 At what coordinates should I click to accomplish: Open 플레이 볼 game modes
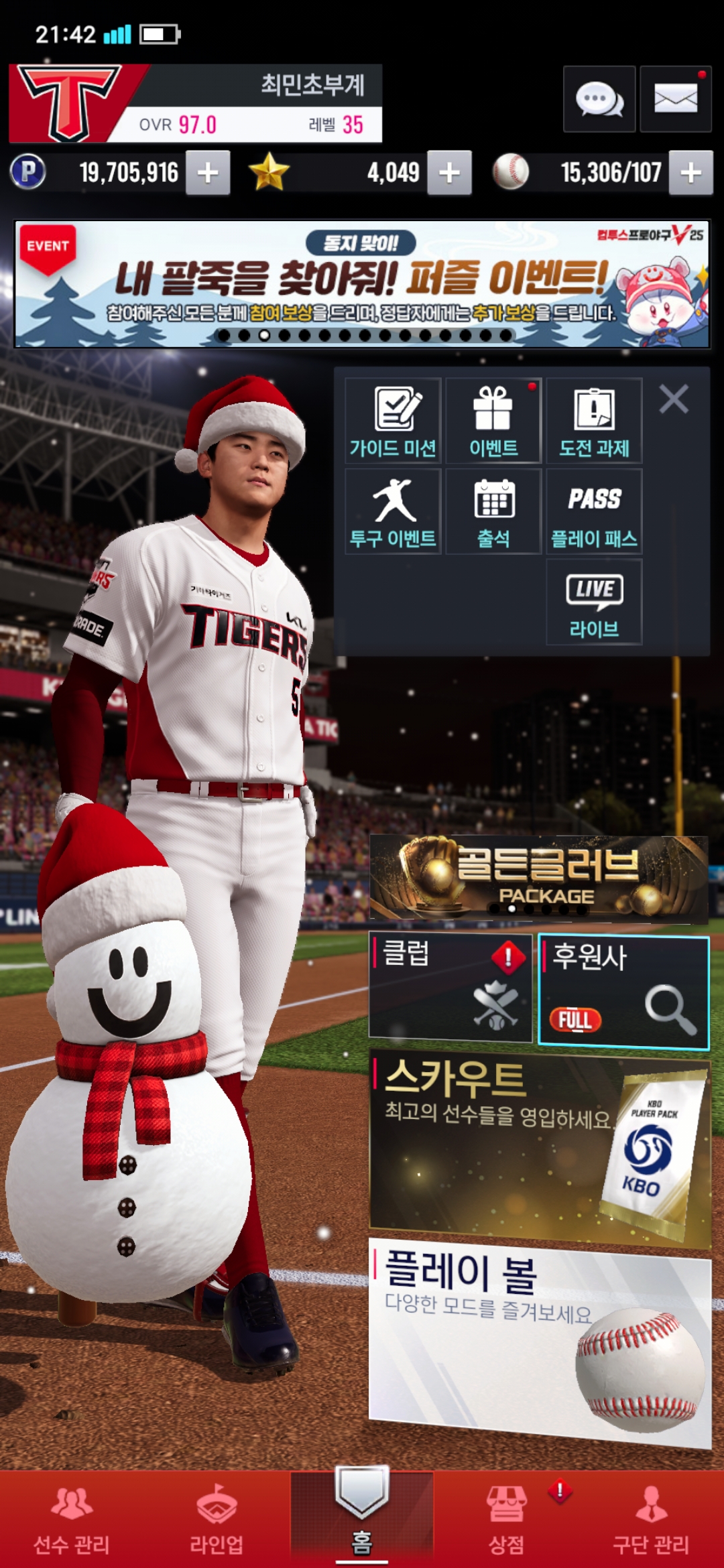(x=539, y=1340)
